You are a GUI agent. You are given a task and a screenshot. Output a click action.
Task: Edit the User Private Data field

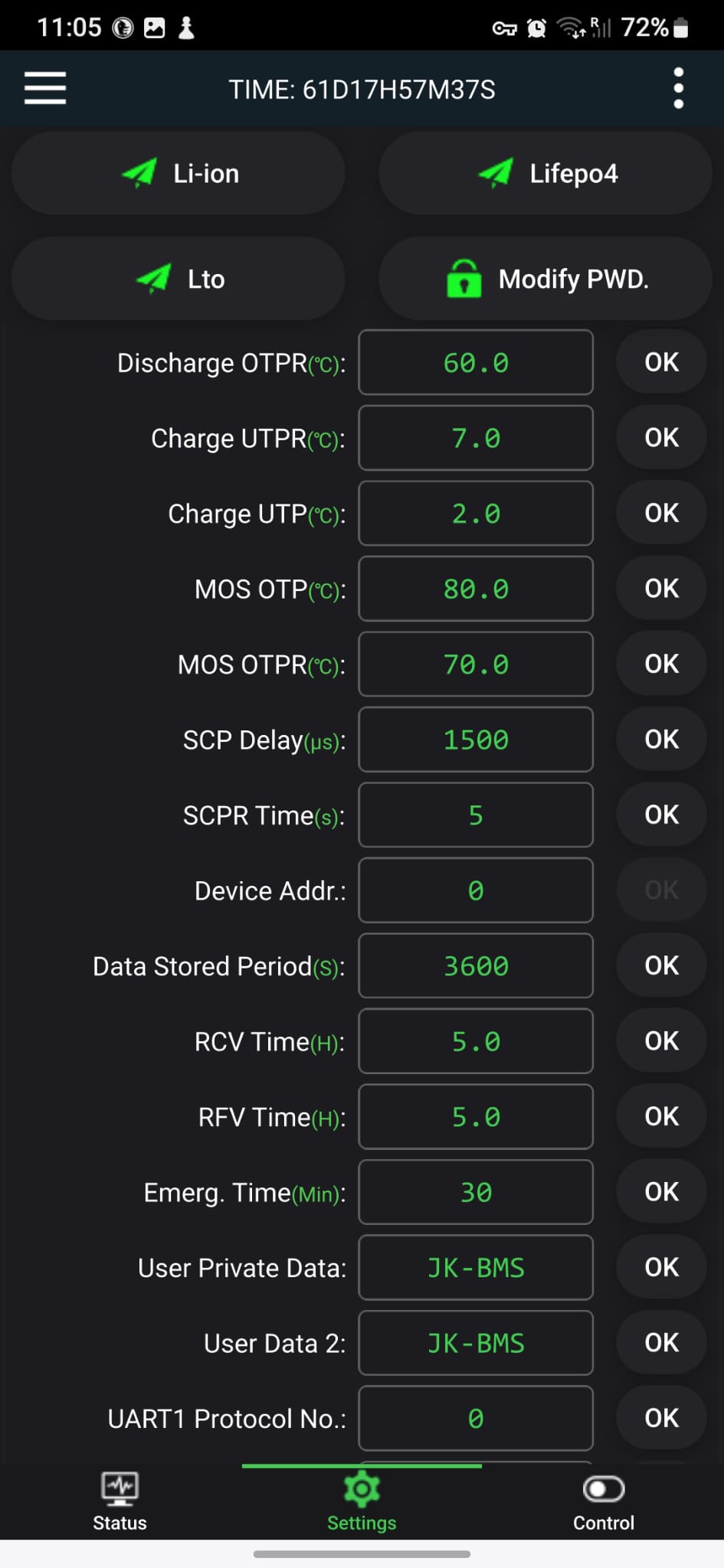pos(475,1268)
